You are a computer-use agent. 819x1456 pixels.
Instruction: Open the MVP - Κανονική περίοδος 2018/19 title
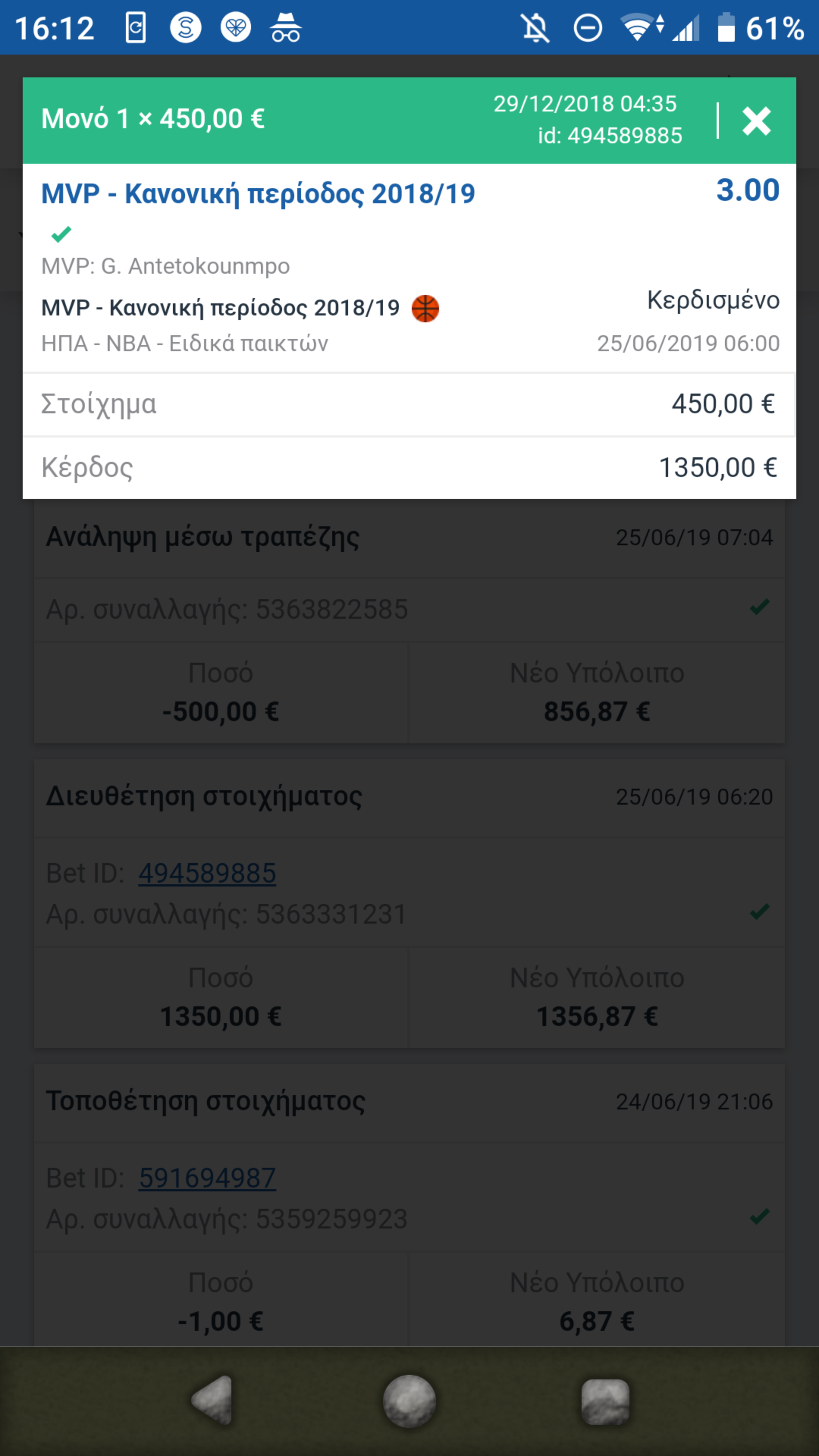click(x=258, y=194)
